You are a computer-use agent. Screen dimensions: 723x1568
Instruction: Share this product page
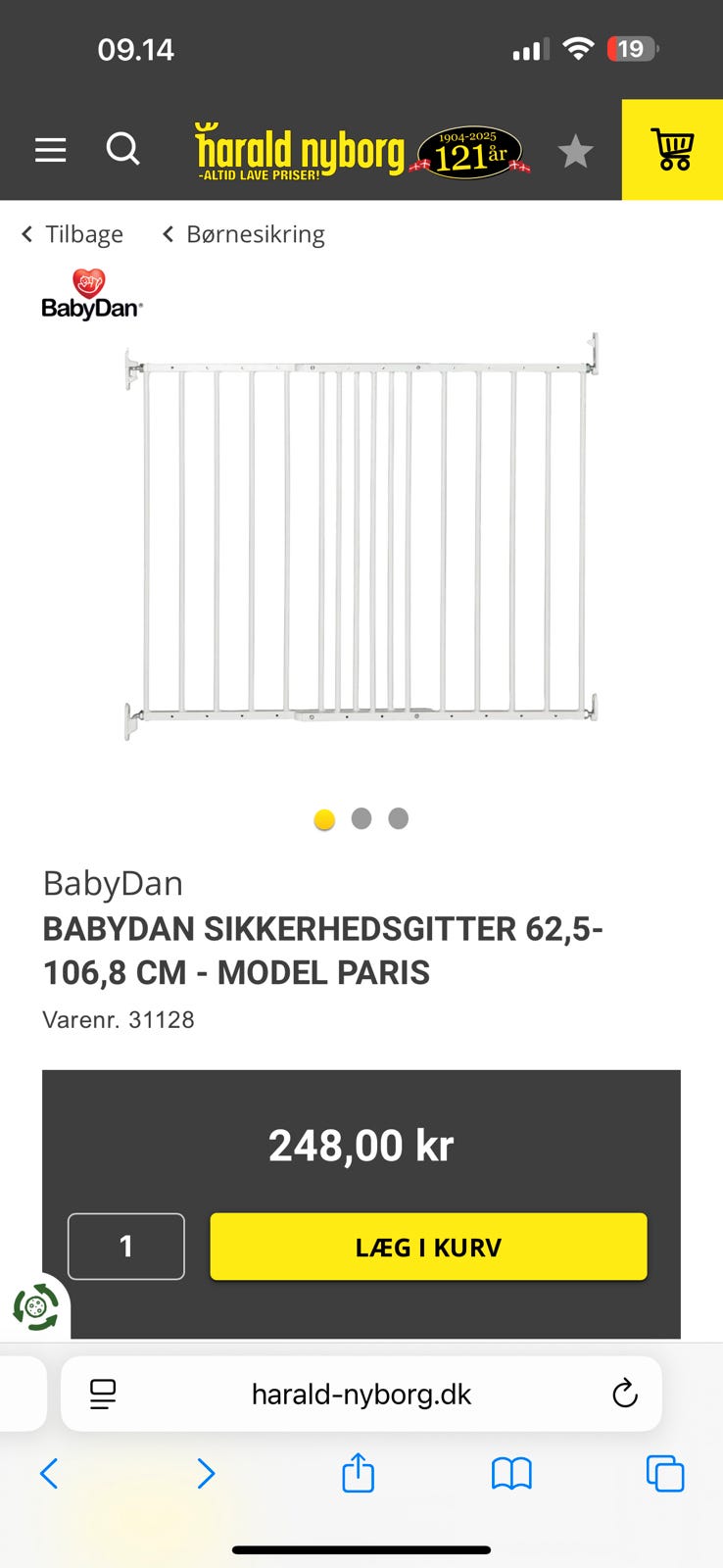coord(359,1473)
